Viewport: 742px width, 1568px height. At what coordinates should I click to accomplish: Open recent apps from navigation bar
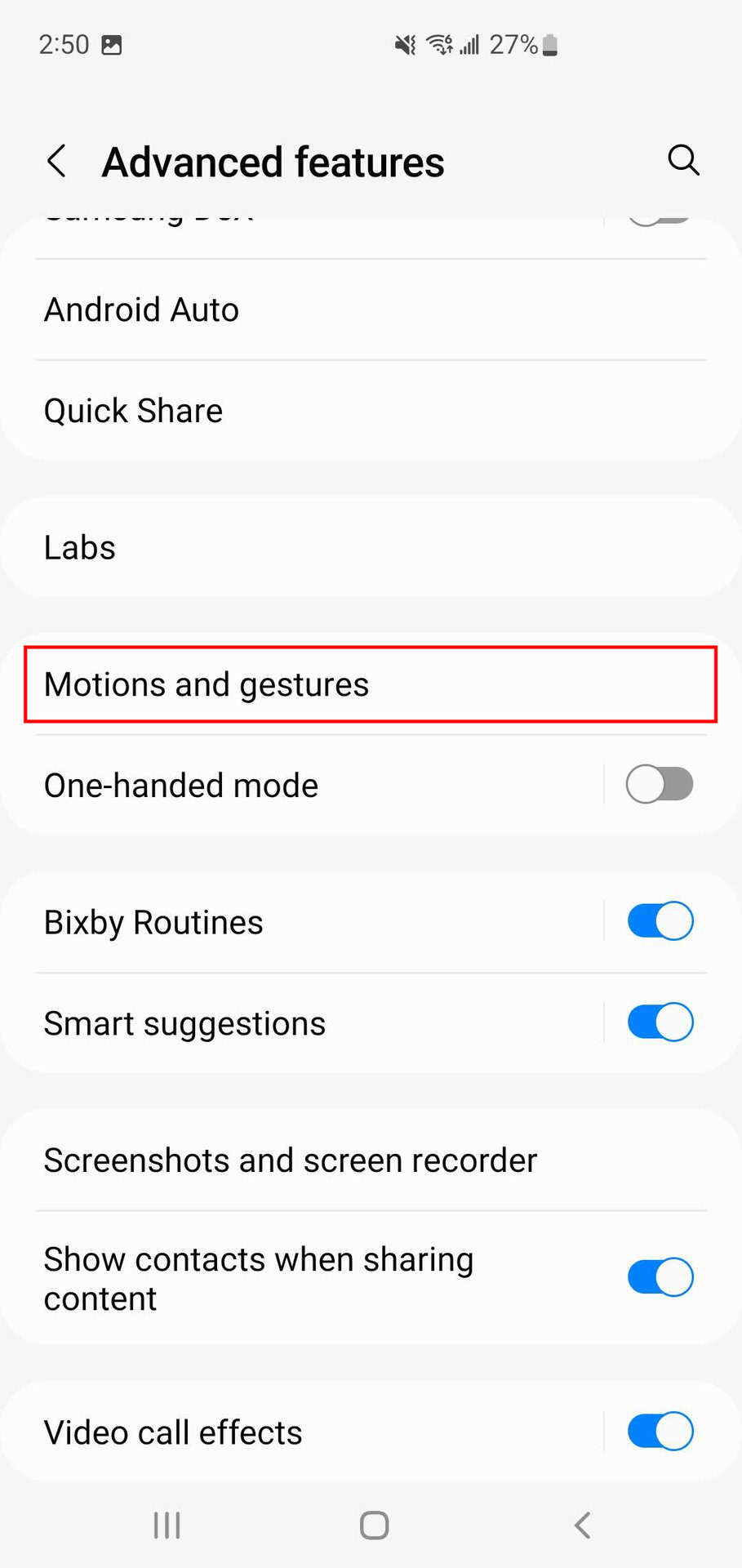click(167, 1525)
